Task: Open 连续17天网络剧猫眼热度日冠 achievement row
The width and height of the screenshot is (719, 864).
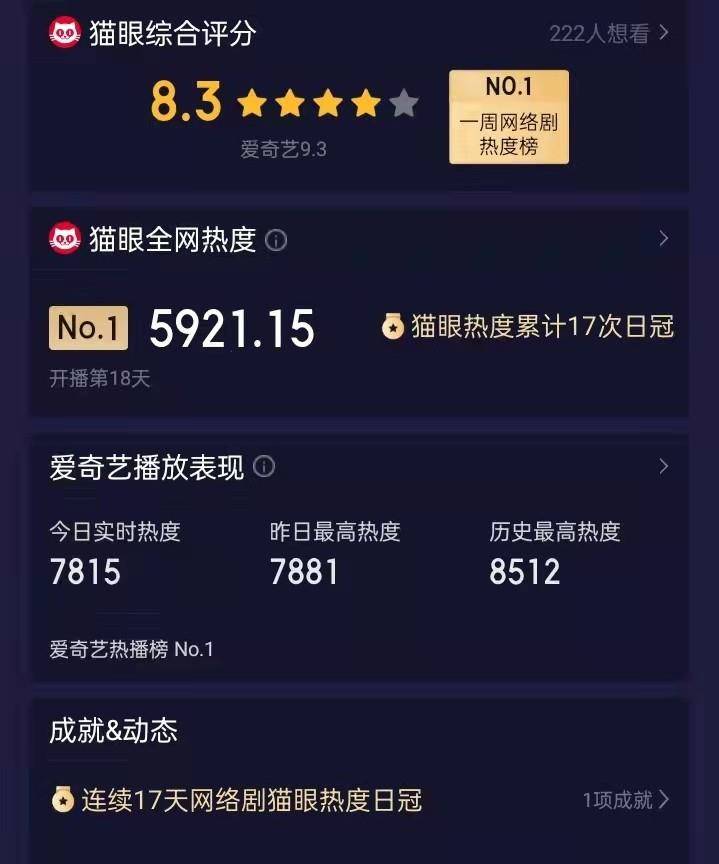Action: 238,800
